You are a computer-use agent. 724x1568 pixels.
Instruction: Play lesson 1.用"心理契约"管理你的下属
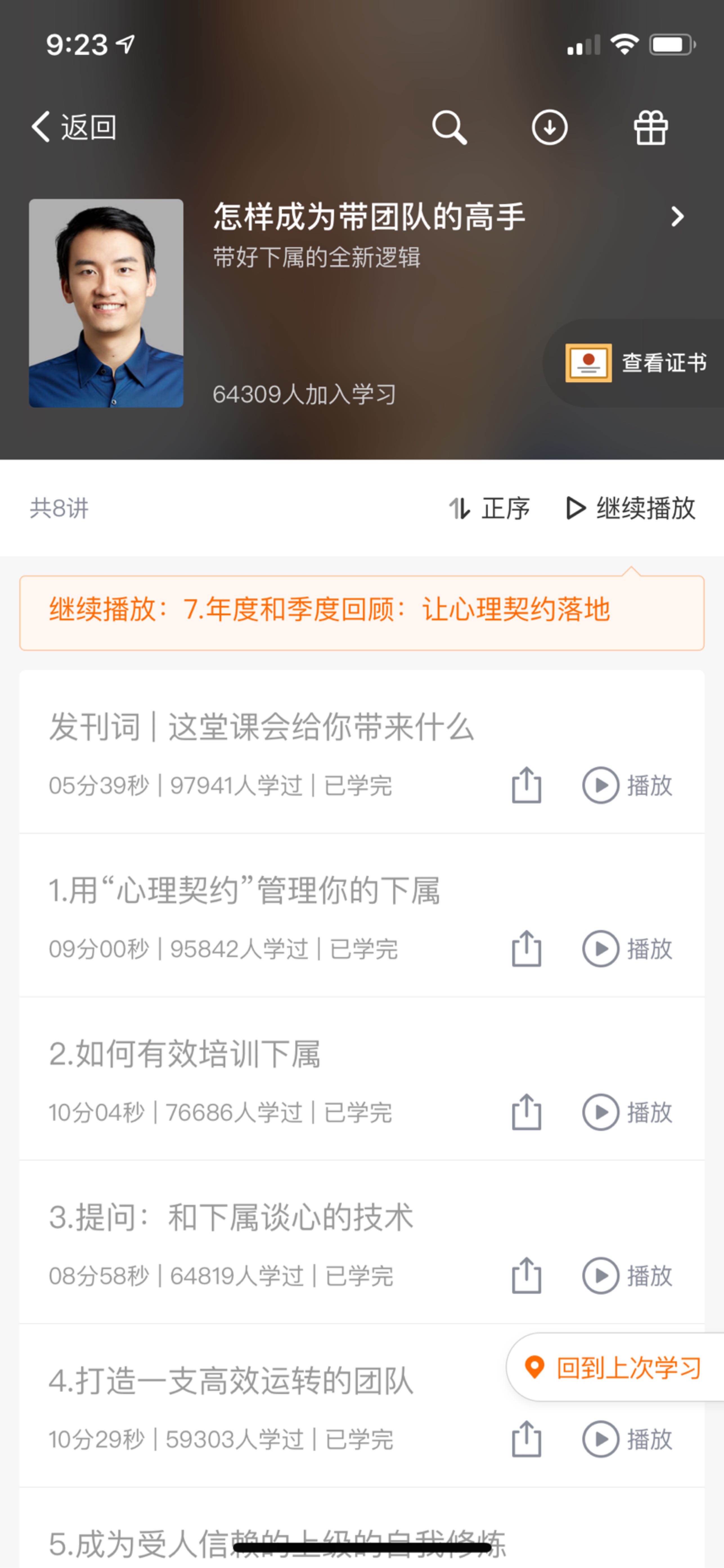click(x=627, y=948)
